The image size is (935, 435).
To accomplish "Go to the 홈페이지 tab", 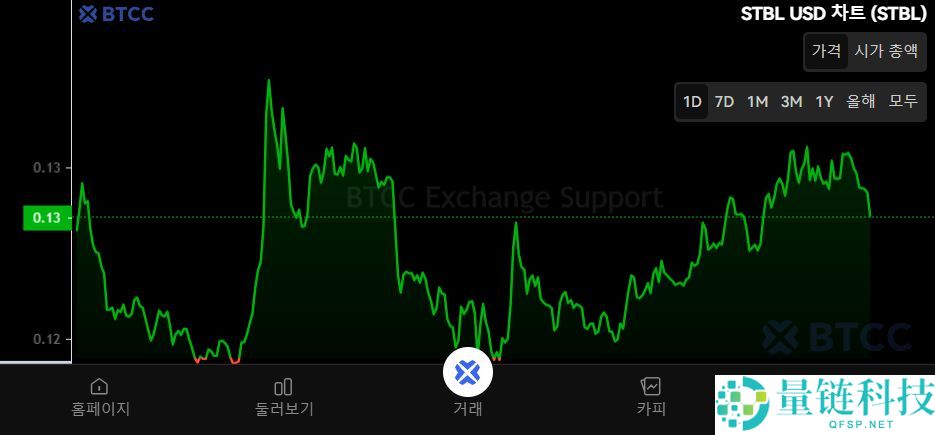I will pyautogui.click(x=100, y=397).
